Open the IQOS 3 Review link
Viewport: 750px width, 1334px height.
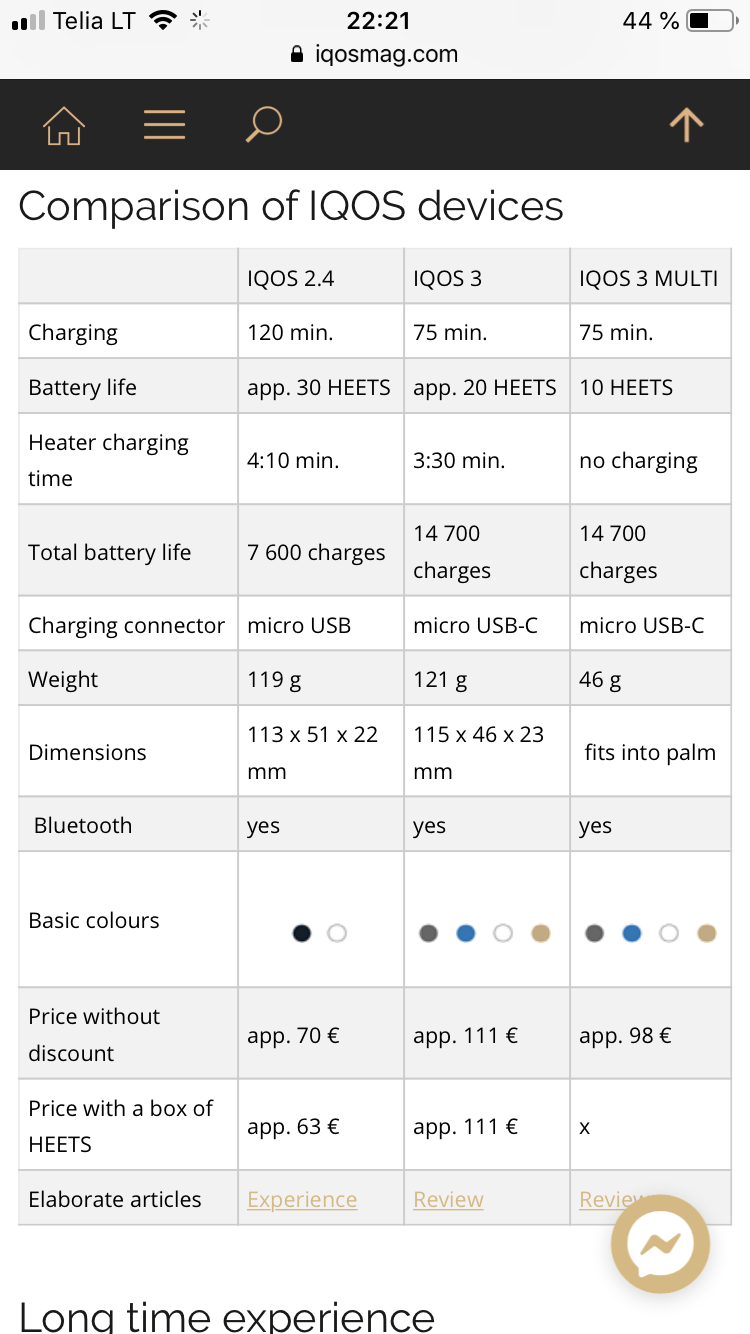pyautogui.click(x=448, y=1199)
